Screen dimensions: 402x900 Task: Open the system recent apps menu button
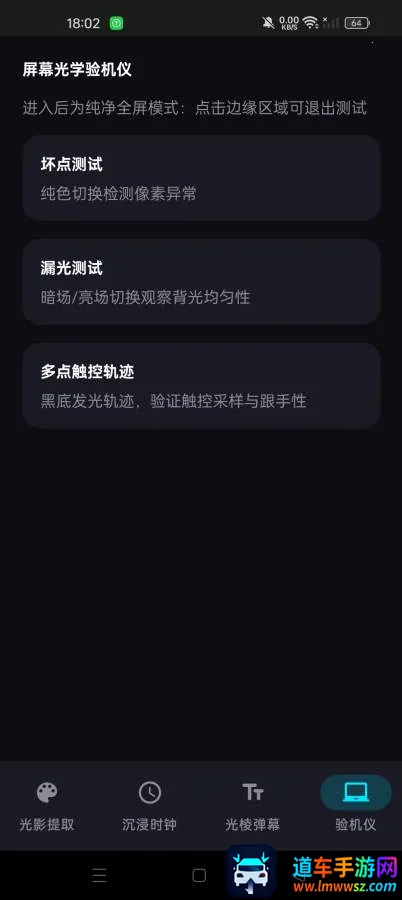pyautogui.click(x=99, y=875)
